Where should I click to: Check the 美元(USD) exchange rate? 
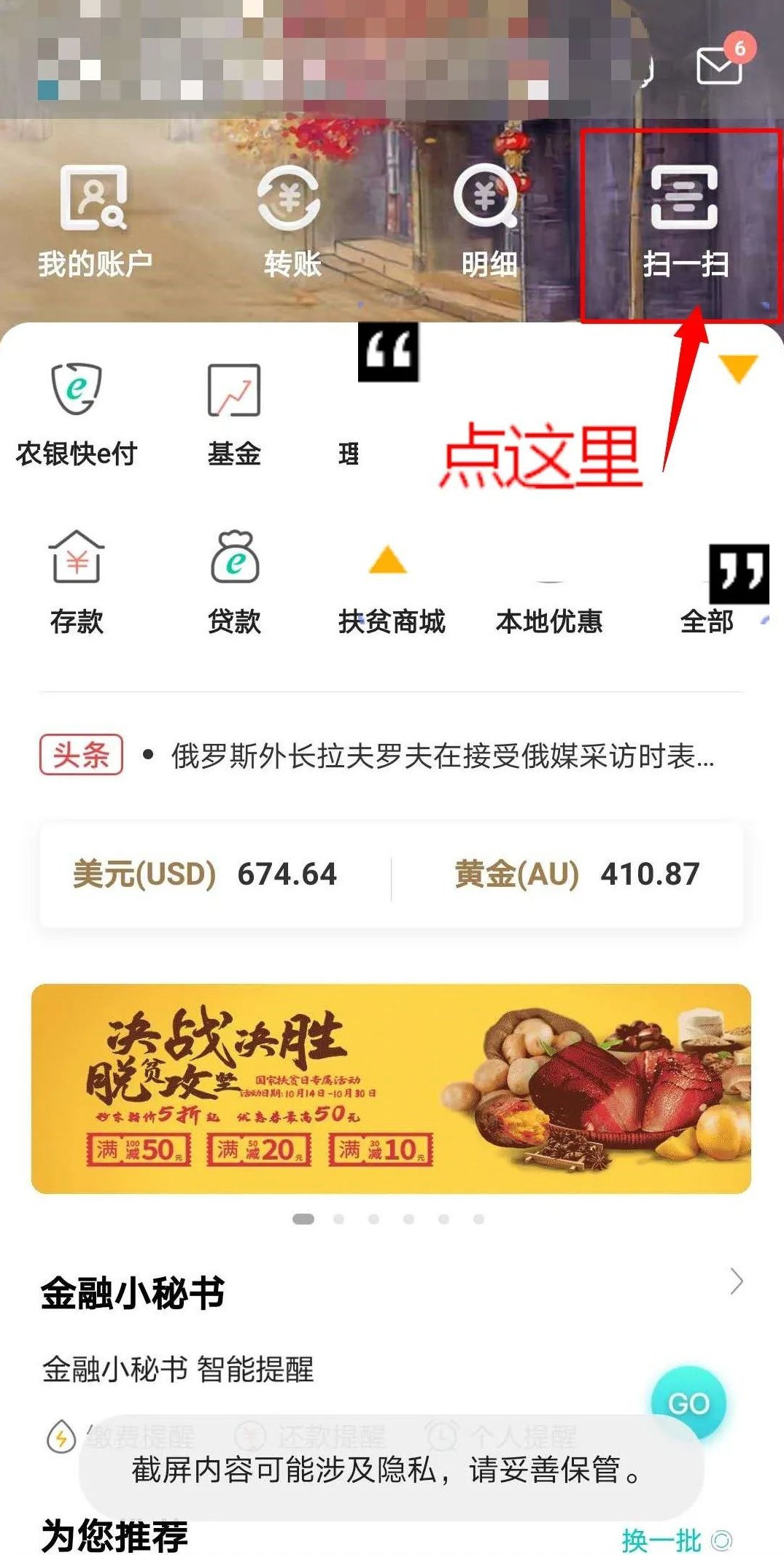coord(206,874)
